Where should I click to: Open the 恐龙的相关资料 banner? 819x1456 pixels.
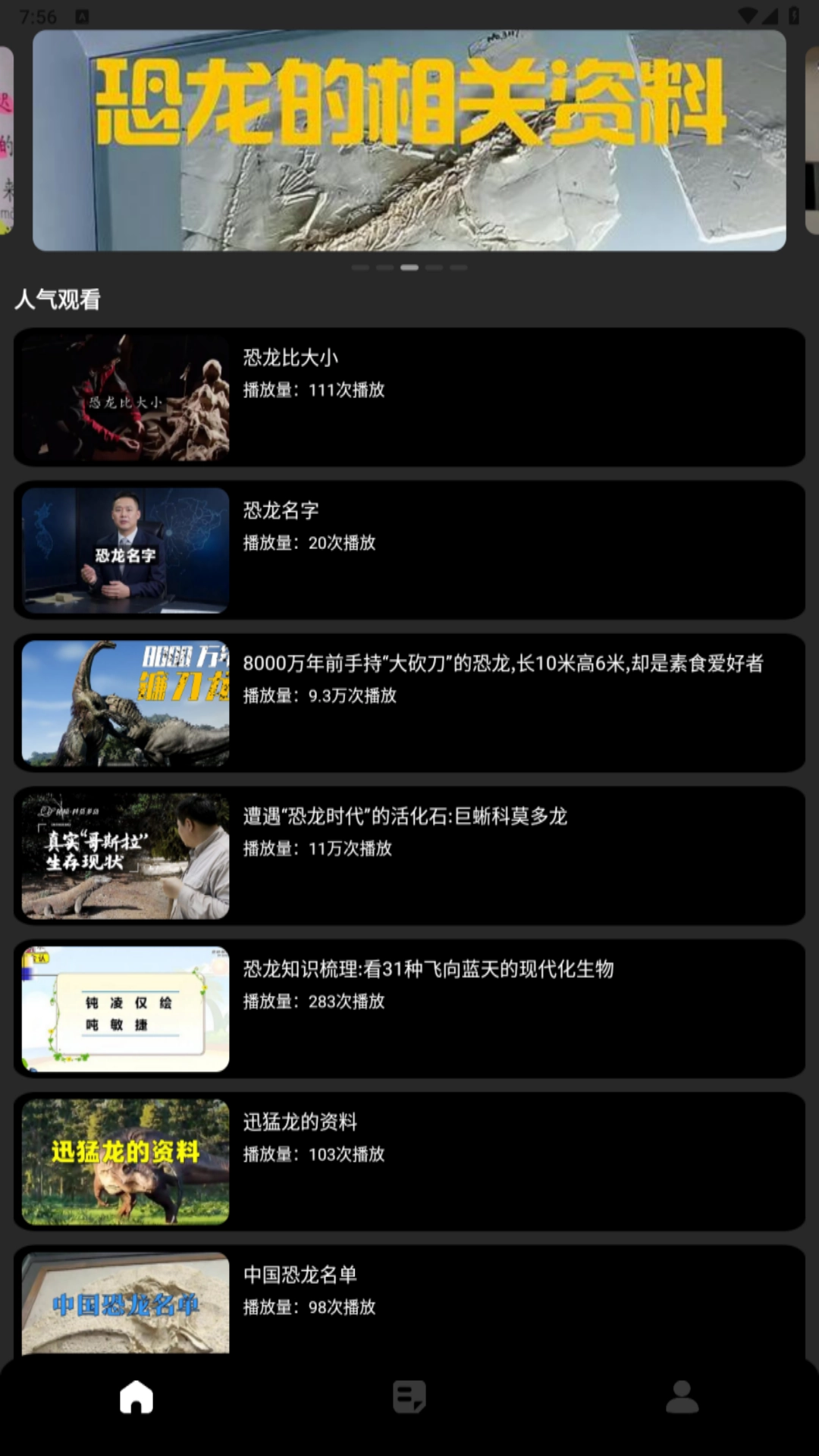tap(409, 140)
